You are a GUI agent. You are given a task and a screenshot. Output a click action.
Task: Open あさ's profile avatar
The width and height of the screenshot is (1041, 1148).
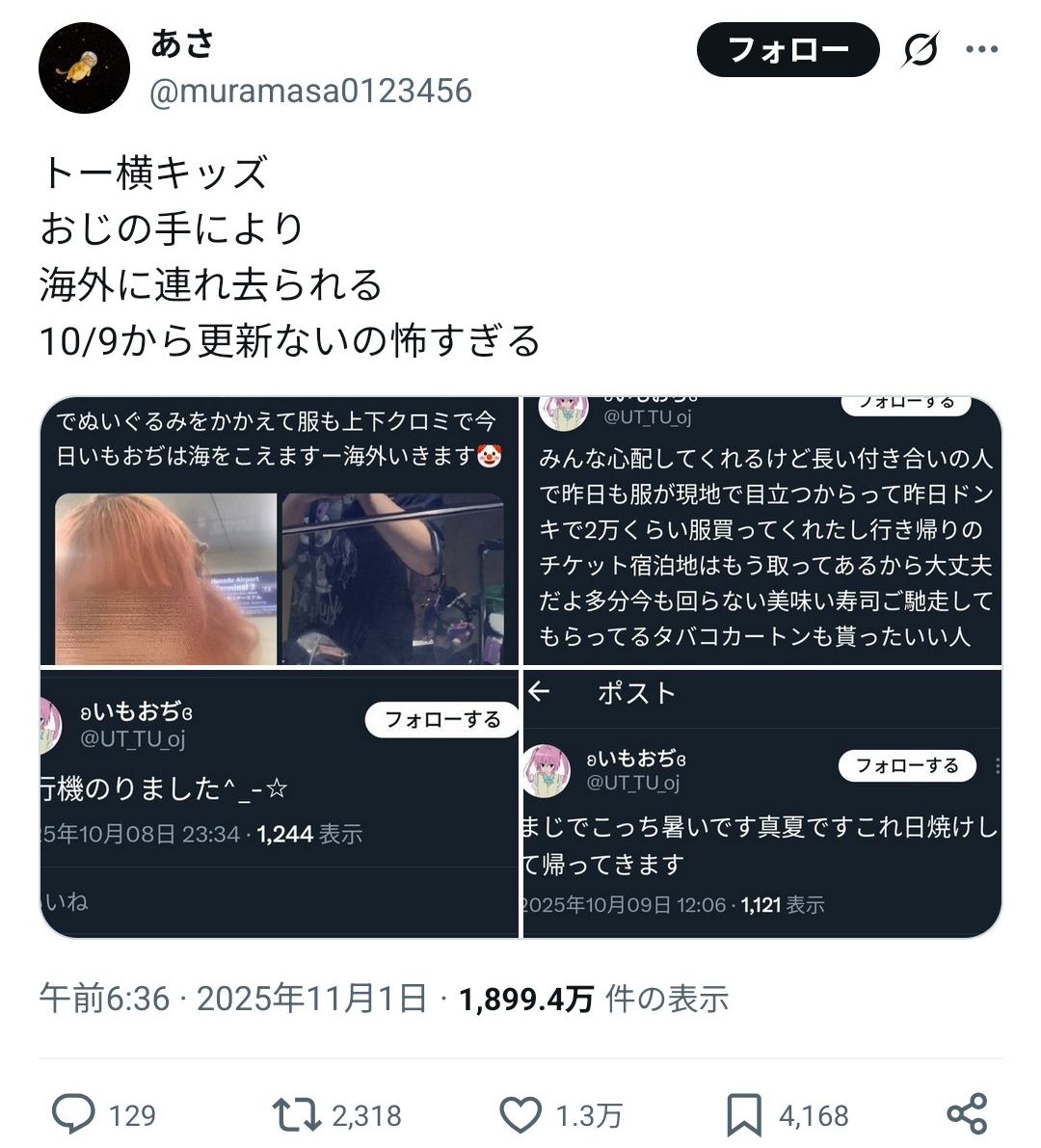point(84,68)
